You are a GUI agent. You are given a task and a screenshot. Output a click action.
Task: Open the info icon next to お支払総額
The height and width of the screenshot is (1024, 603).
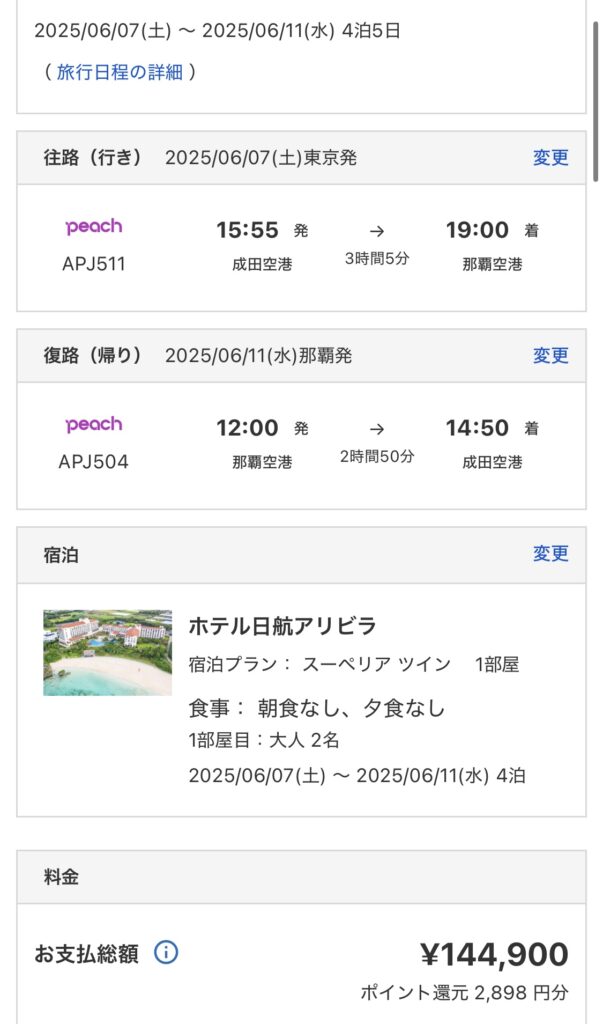(x=166, y=953)
